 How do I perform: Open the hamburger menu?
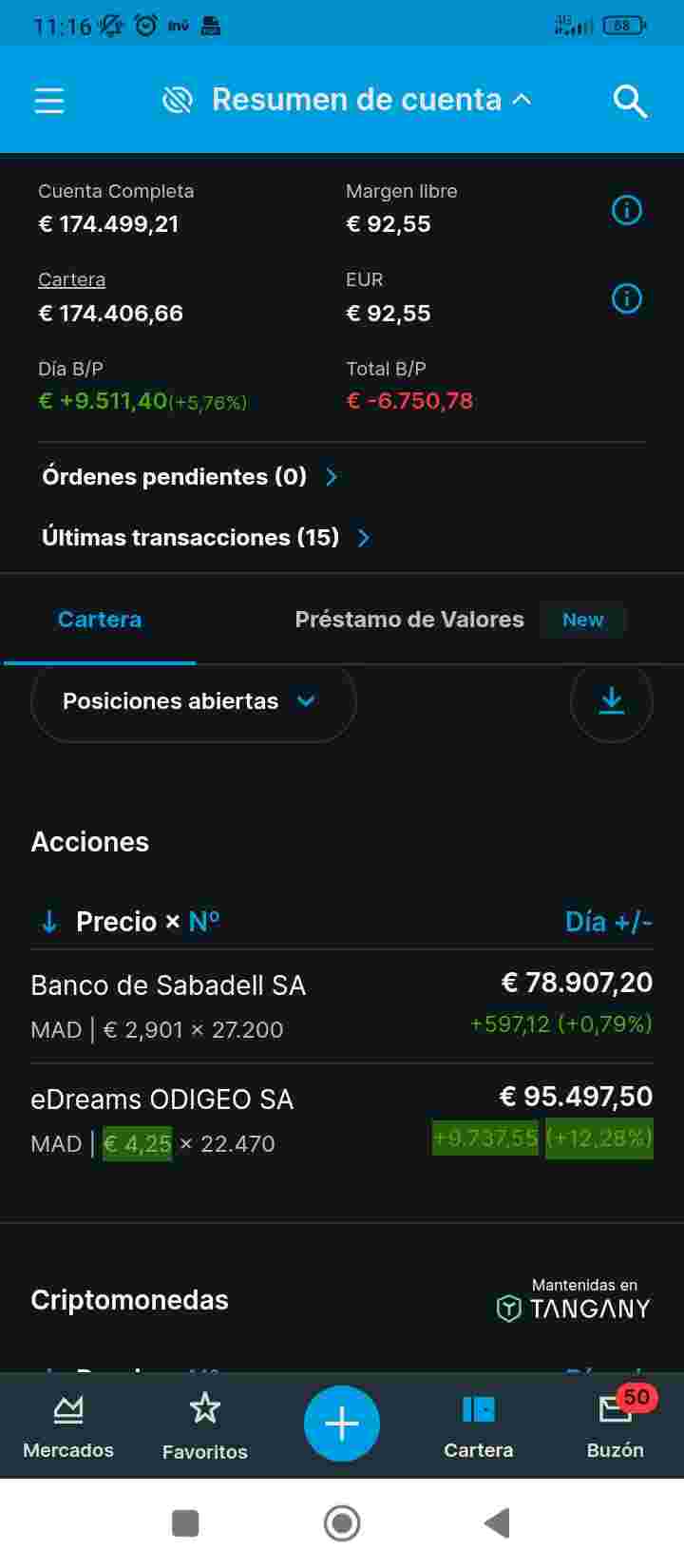49,100
